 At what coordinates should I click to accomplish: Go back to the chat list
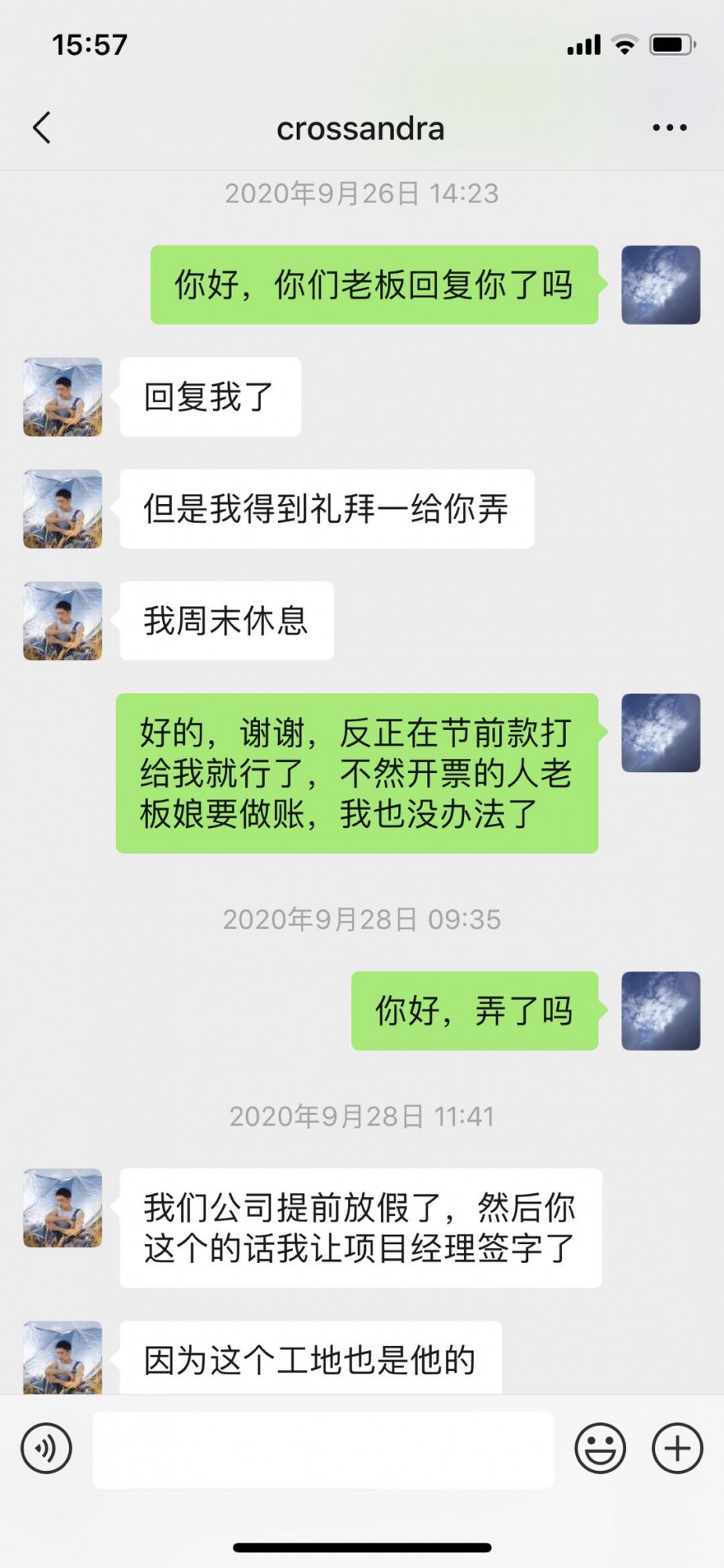click(42, 128)
